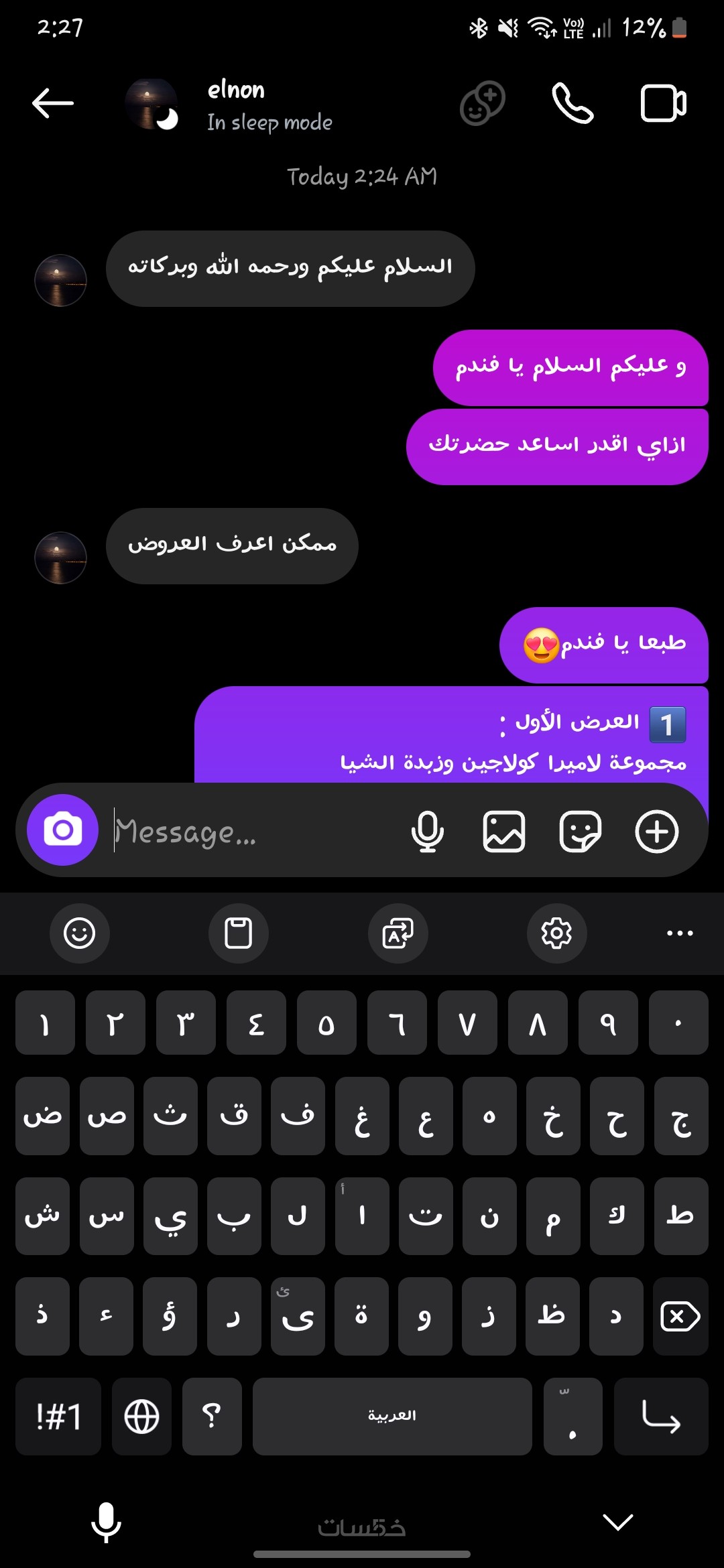Start a voice call with elnon

pyautogui.click(x=572, y=103)
